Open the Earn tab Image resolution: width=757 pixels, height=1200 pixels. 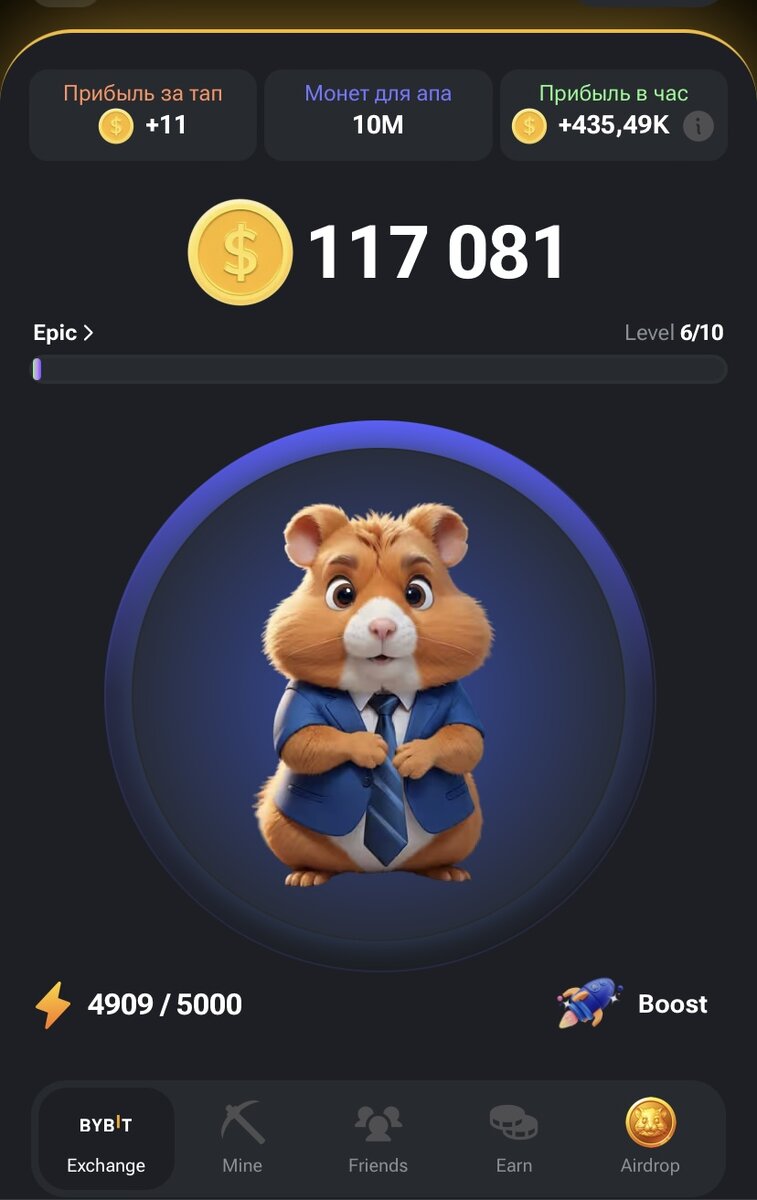(x=514, y=1138)
